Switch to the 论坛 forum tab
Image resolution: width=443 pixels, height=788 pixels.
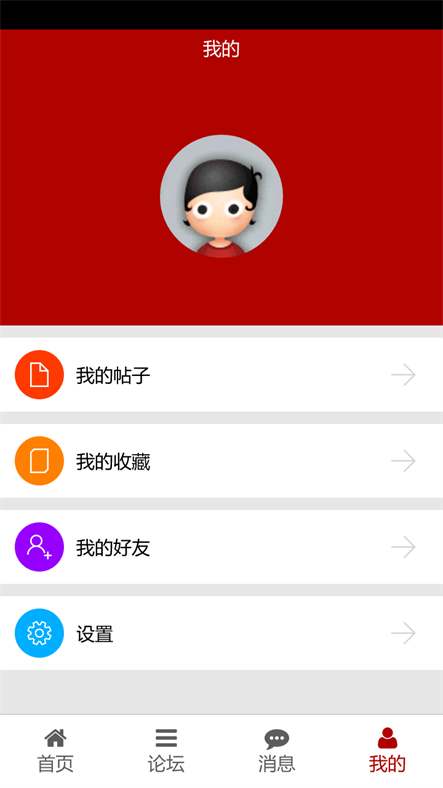click(x=166, y=751)
